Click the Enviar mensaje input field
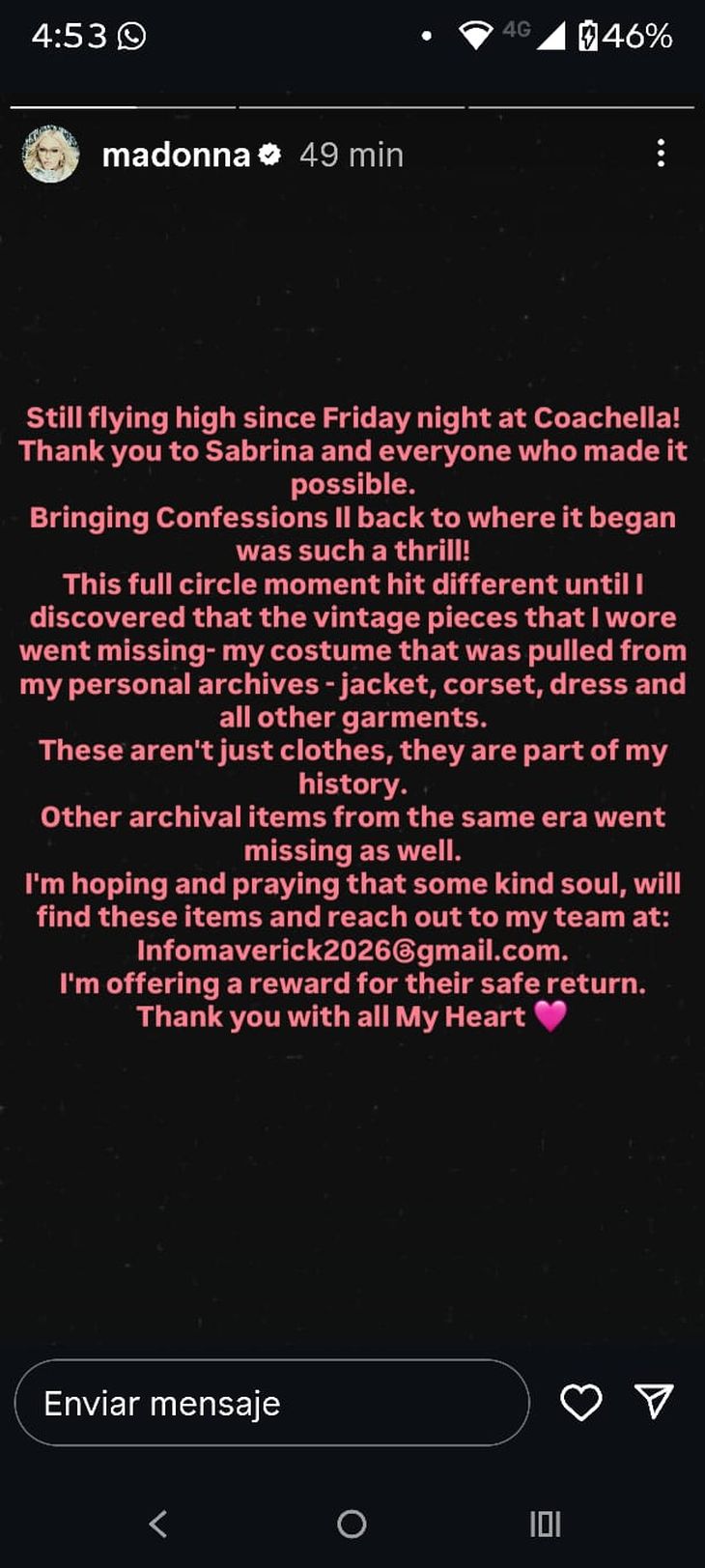This screenshot has width=705, height=1568. pos(270,1403)
